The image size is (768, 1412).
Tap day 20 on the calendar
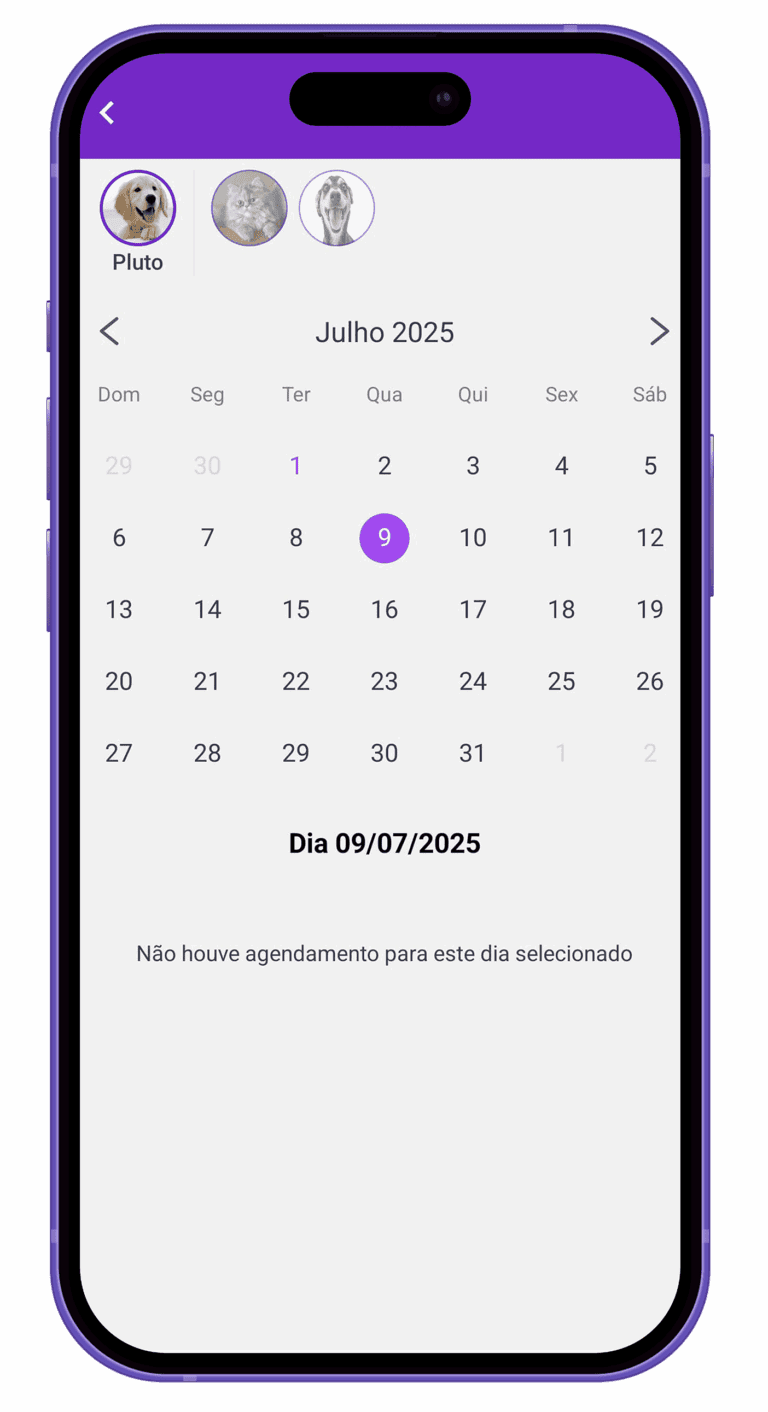click(x=119, y=681)
